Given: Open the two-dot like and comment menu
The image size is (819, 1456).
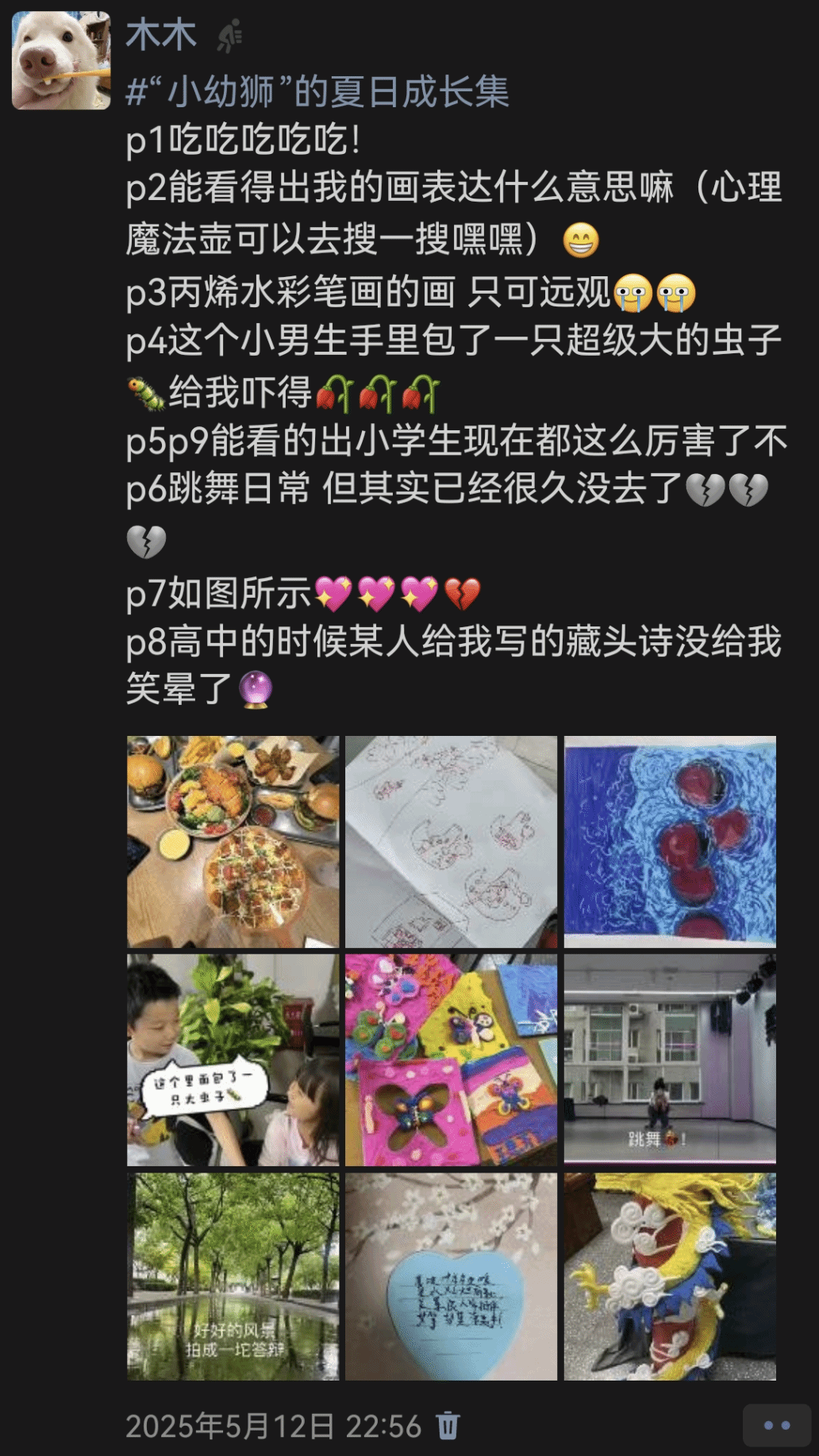Looking at the screenshot, I should (776, 1426).
